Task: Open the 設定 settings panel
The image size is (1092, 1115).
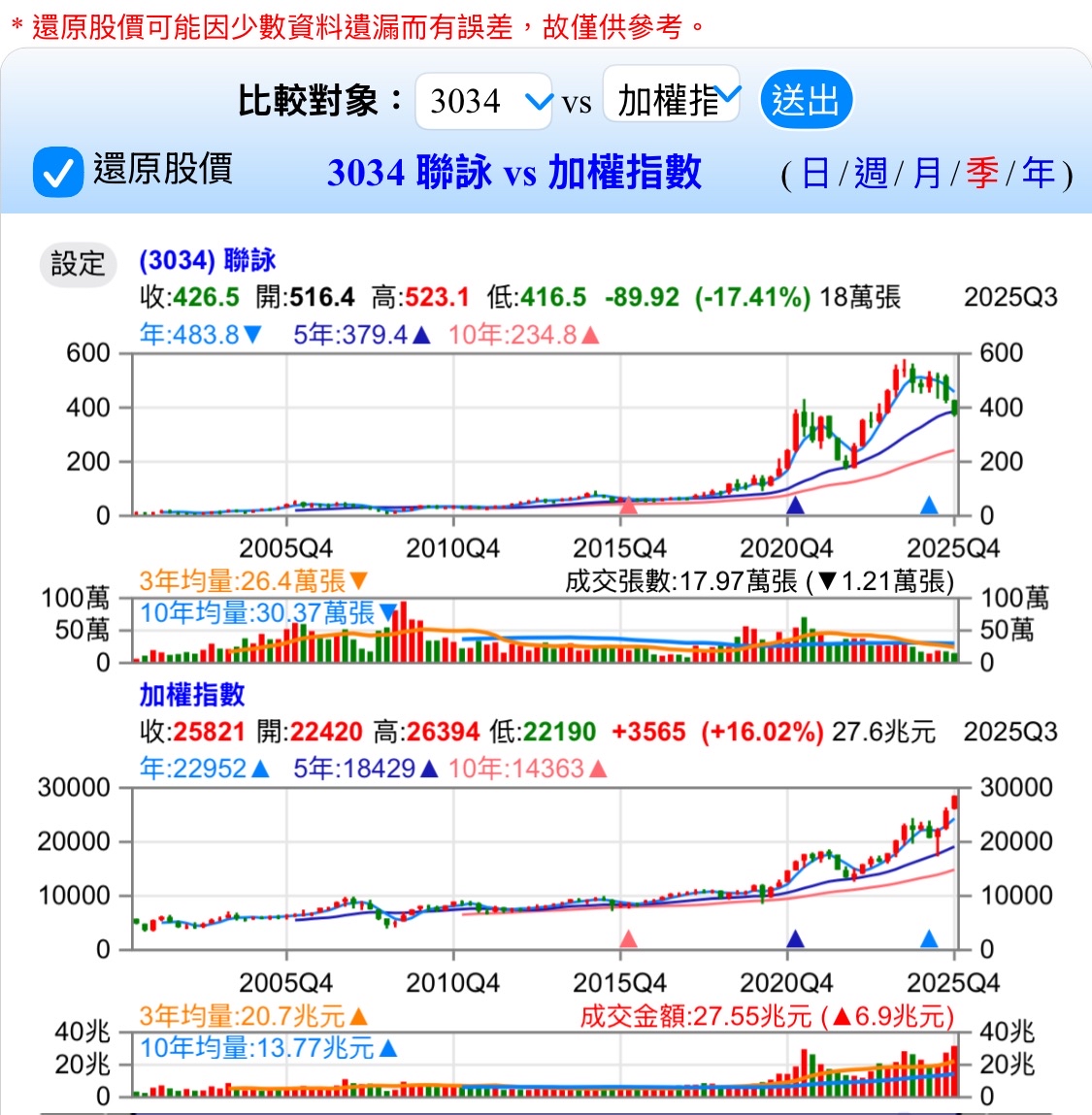Action: pyautogui.click(x=79, y=264)
